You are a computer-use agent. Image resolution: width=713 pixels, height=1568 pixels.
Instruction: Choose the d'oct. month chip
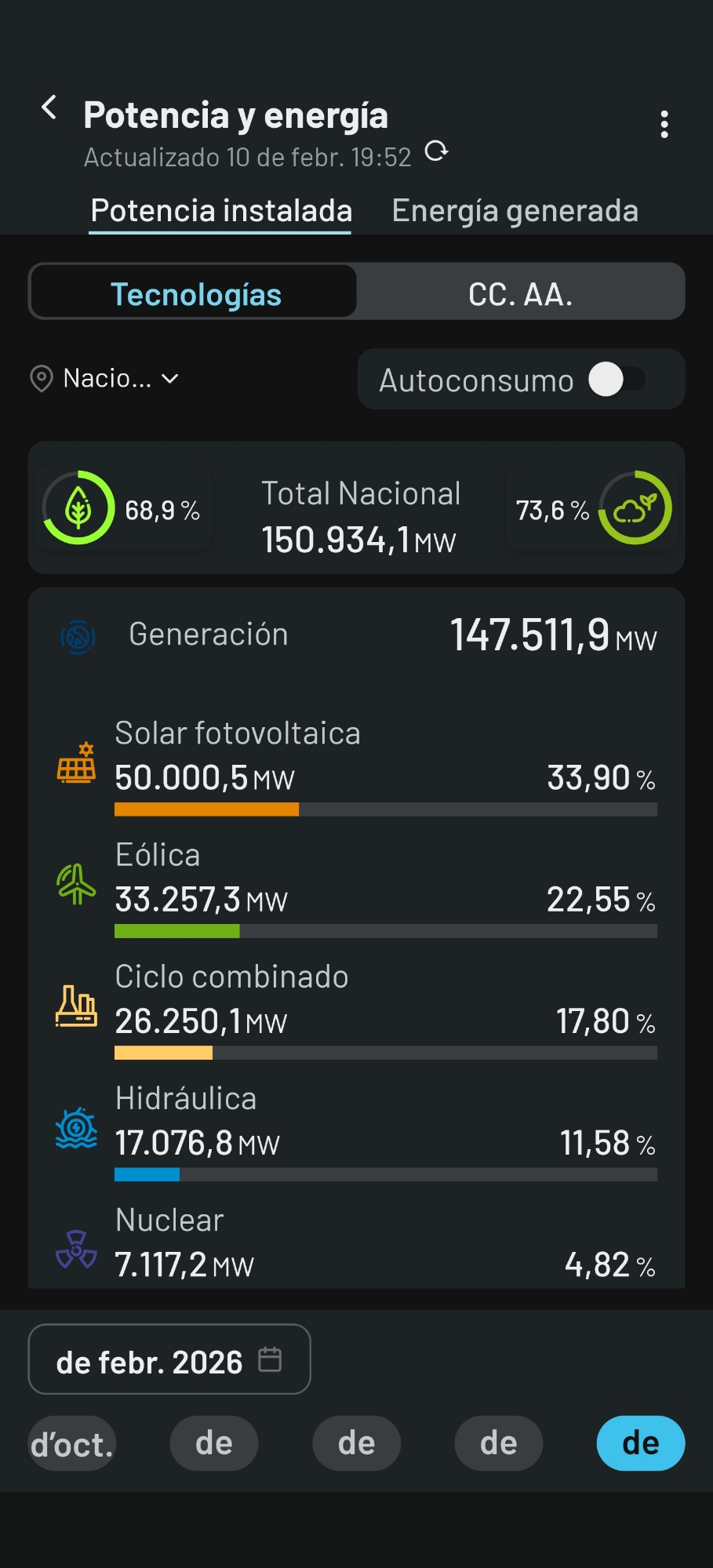click(x=72, y=1443)
